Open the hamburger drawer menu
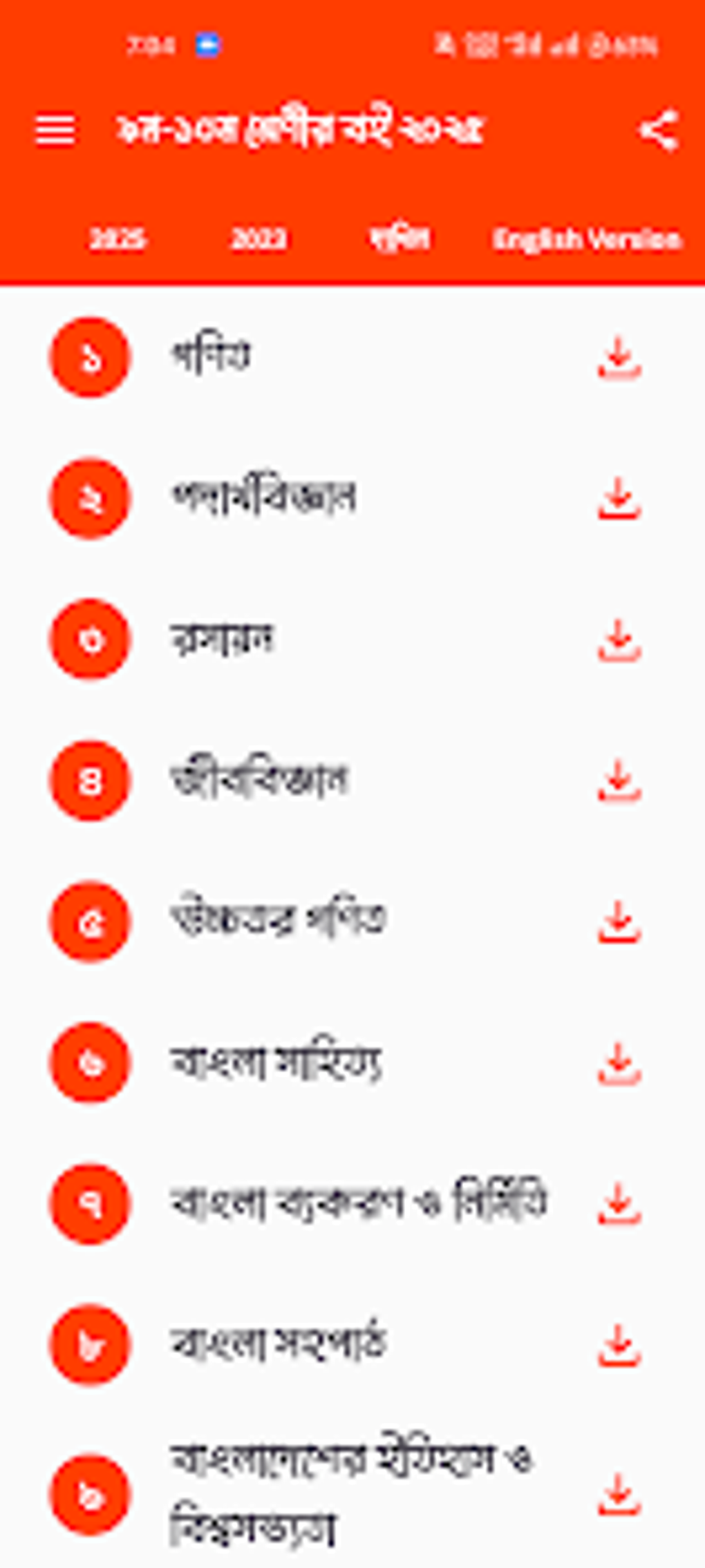This screenshot has width=705, height=1568. tap(55, 130)
